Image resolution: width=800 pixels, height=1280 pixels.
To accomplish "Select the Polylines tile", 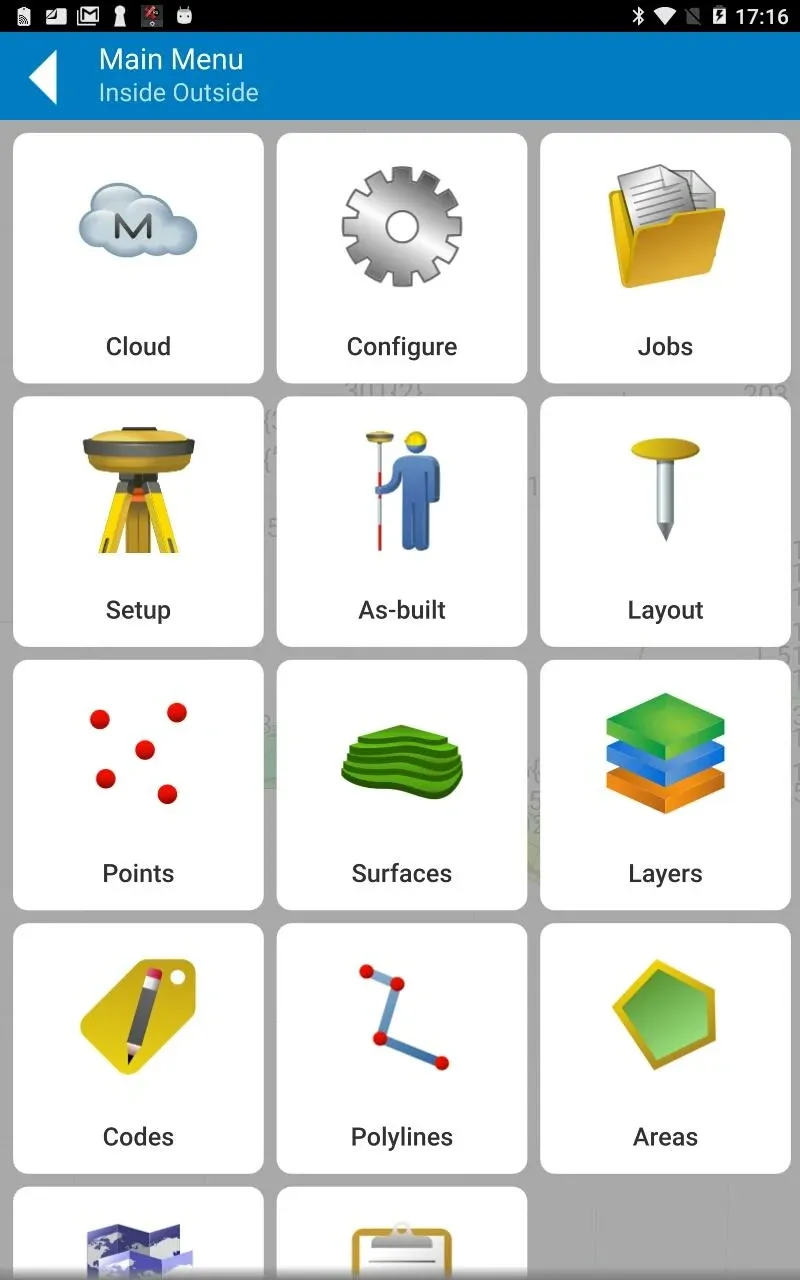I will coord(402,1048).
